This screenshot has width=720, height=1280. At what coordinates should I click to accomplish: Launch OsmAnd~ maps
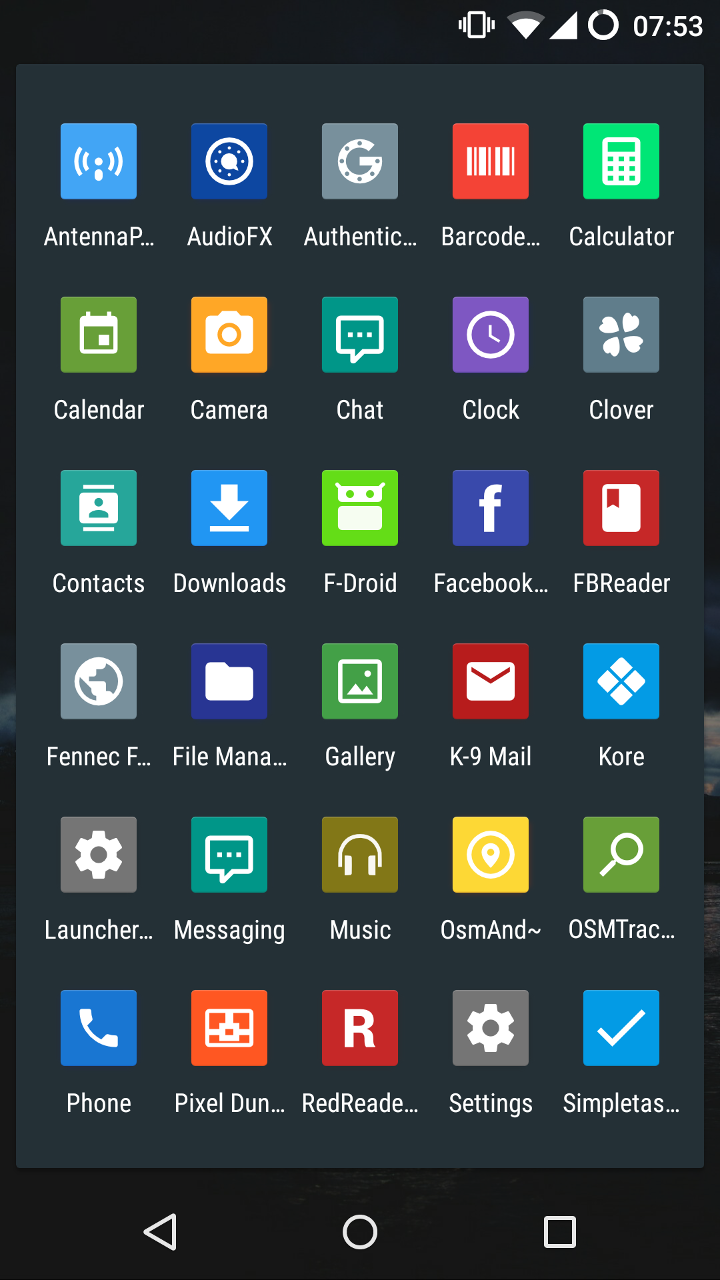pos(490,855)
